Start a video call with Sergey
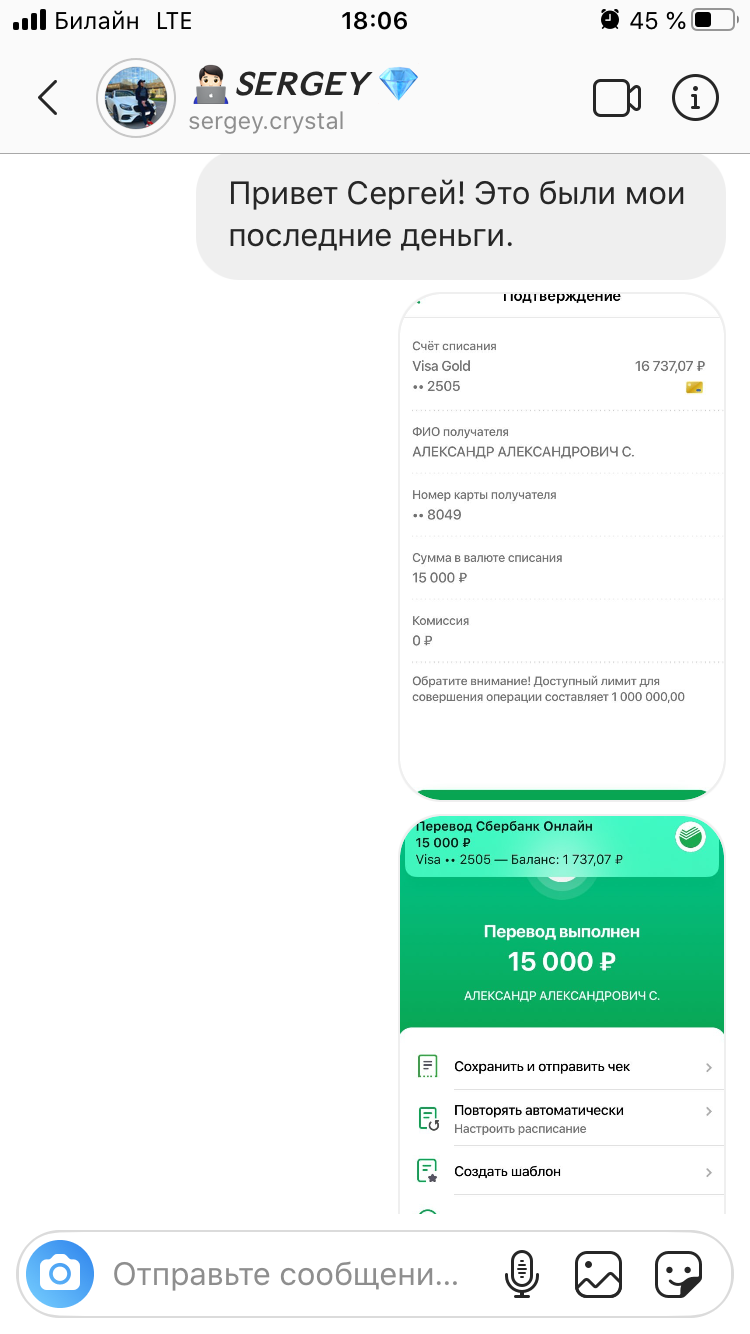Image resolution: width=750 pixels, height=1334 pixels. coord(617,98)
